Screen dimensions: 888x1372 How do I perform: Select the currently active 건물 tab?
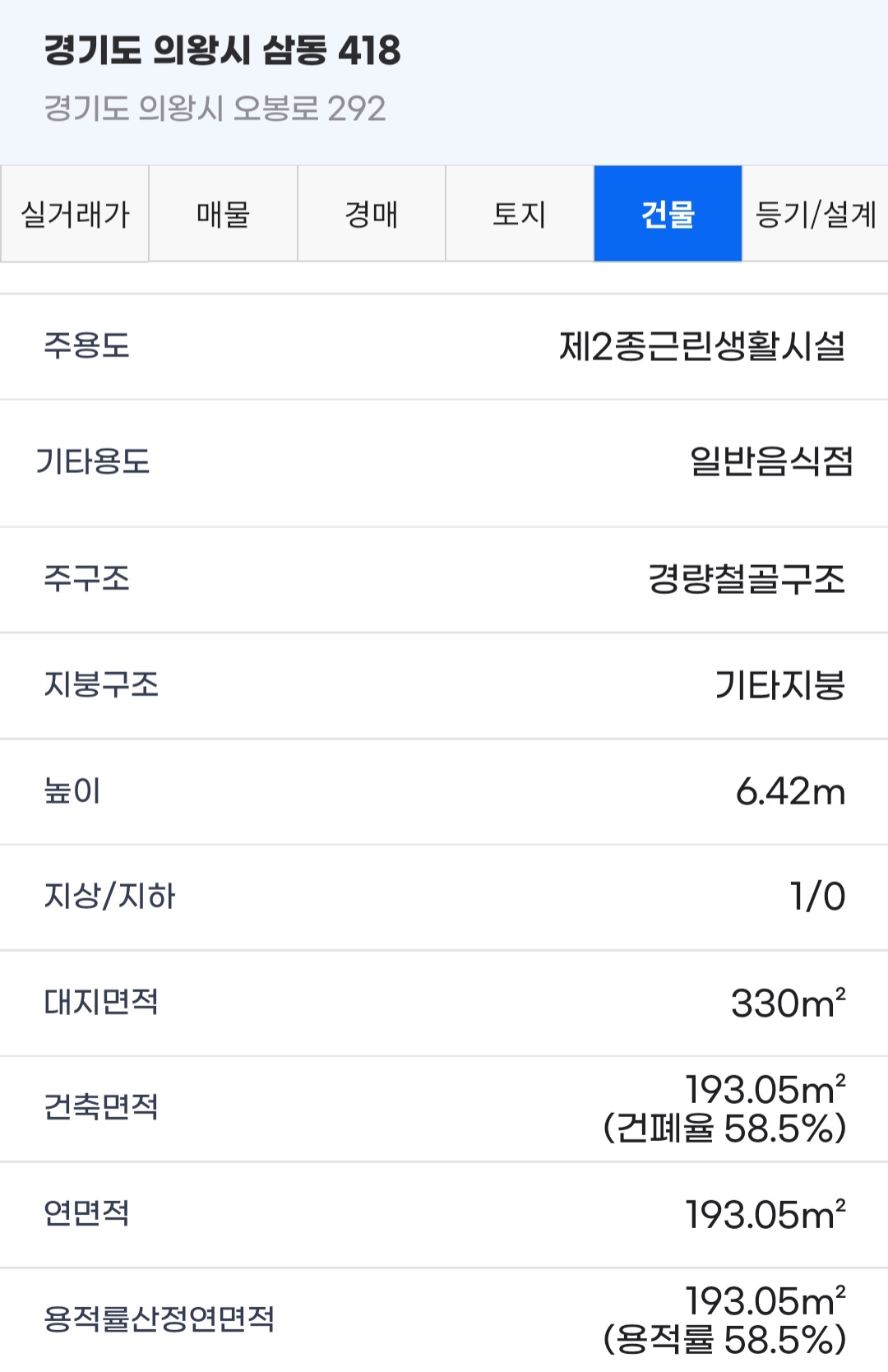tap(667, 215)
